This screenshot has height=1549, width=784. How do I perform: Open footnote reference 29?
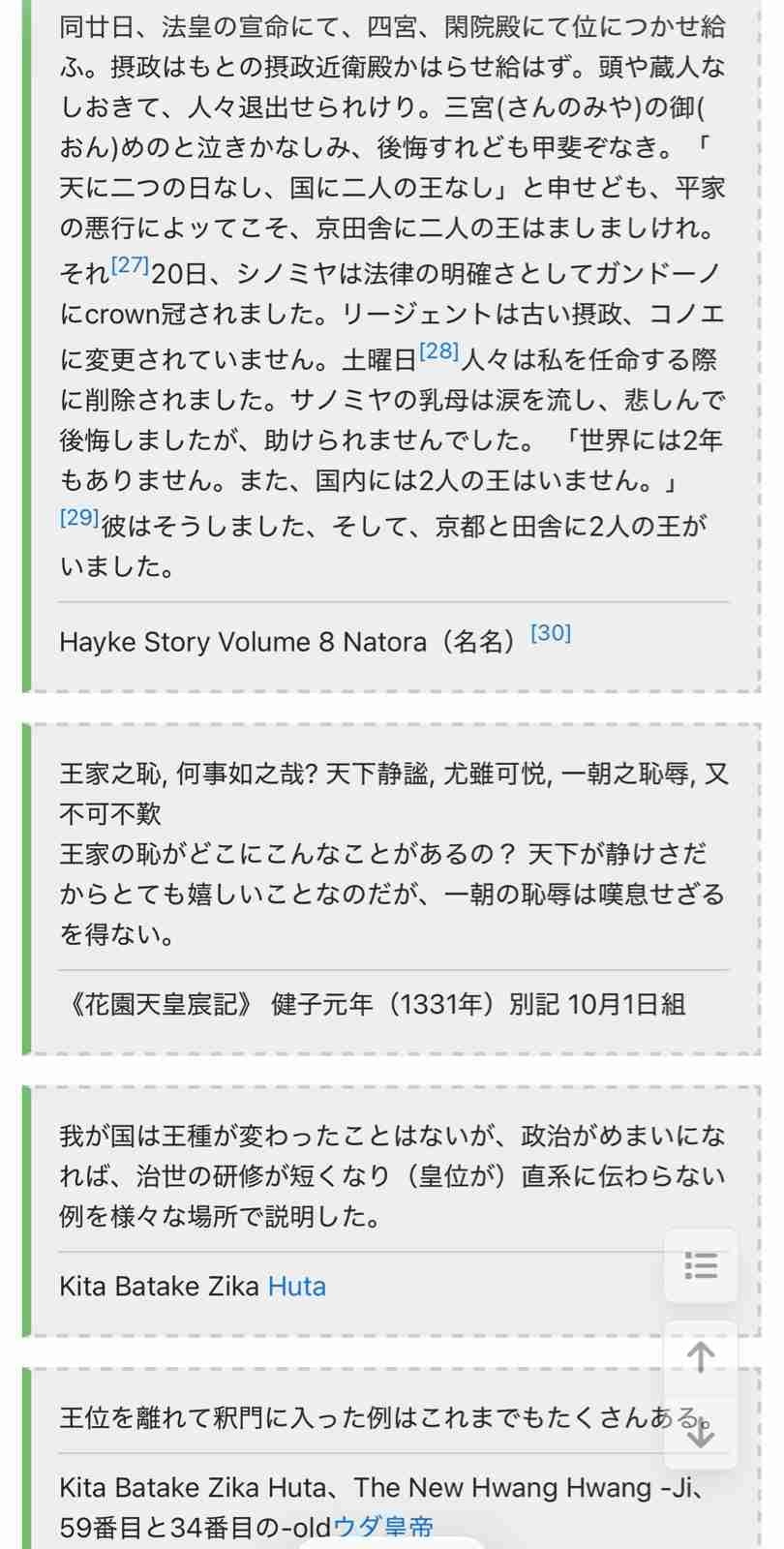pyautogui.click(x=79, y=518)
